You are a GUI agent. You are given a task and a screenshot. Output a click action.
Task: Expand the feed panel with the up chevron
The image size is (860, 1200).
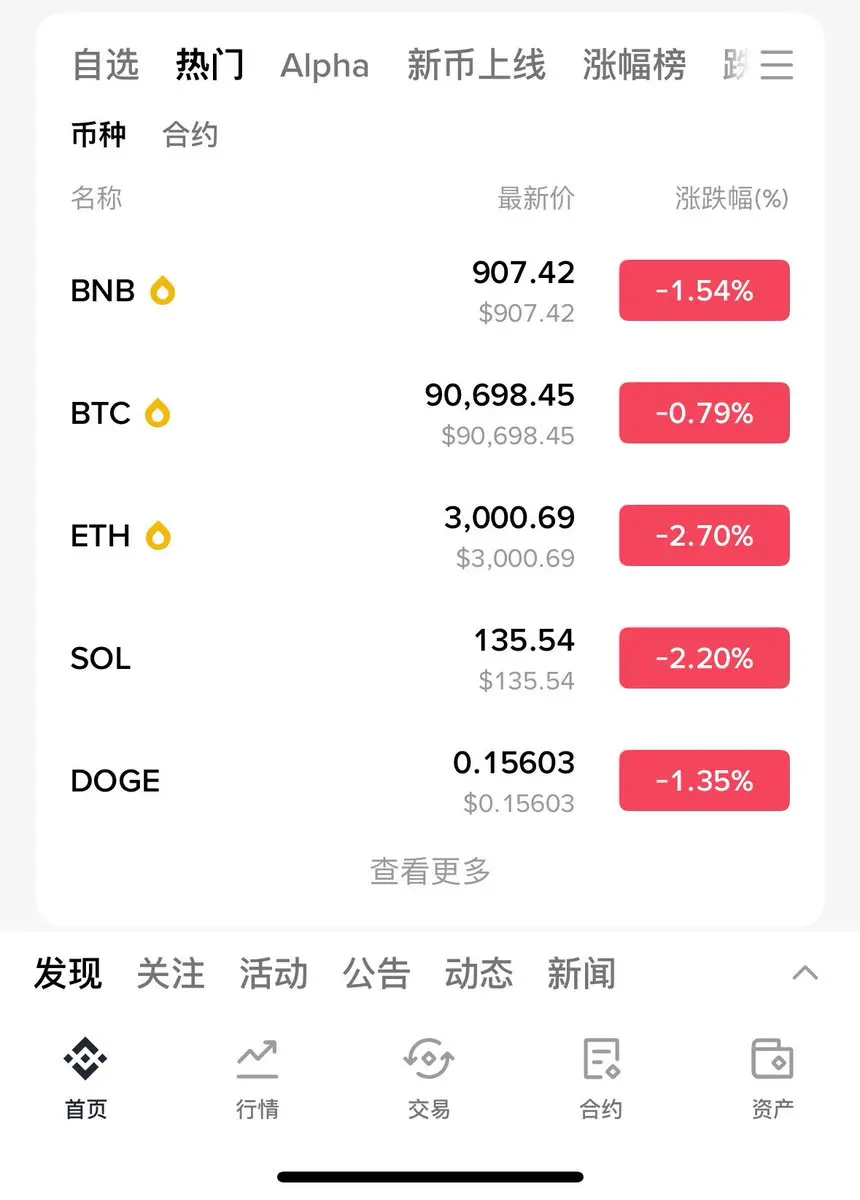point(805,973)
